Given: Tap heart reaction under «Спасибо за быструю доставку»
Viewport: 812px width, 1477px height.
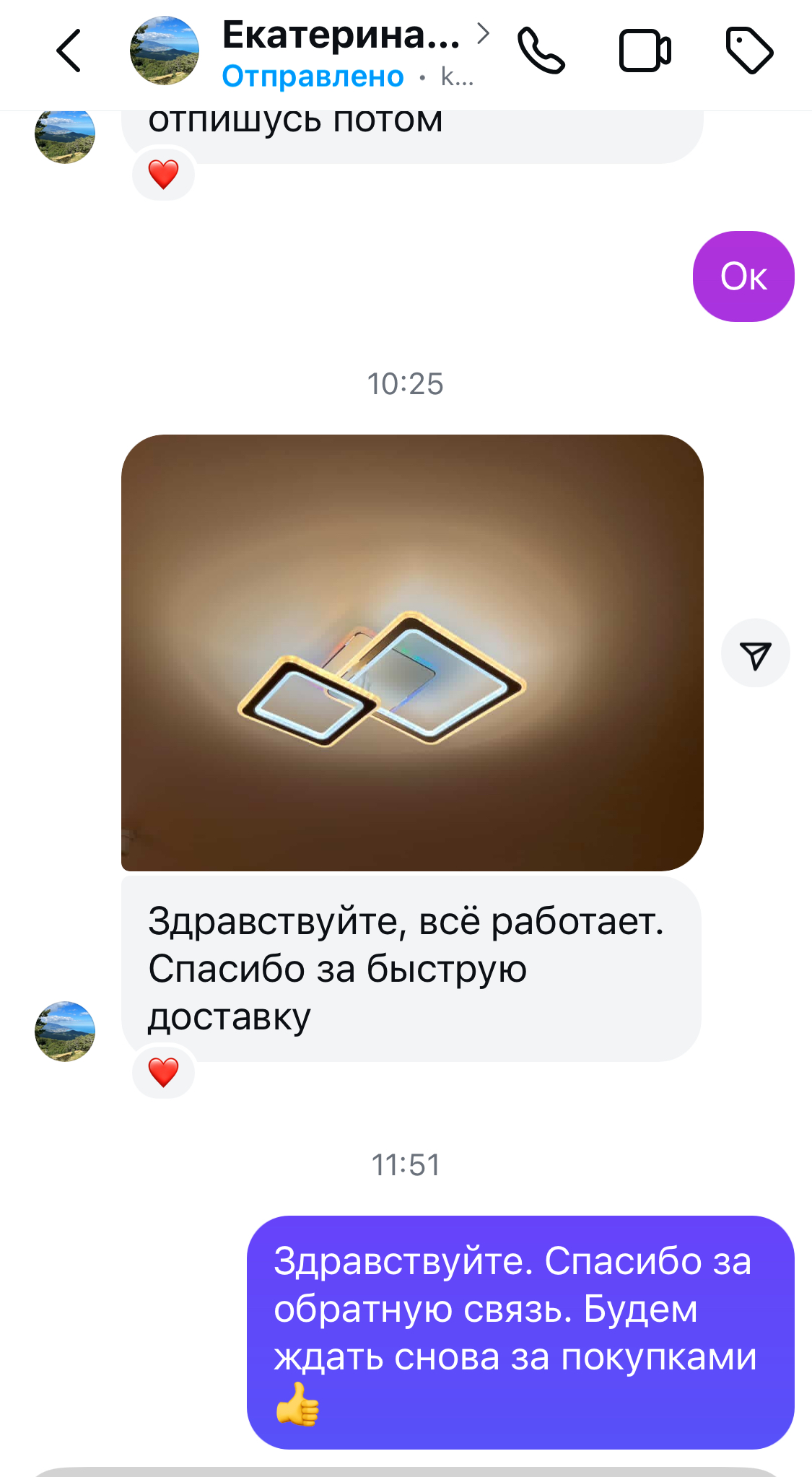Looking at the screenshot, I should click(163, 1072).
